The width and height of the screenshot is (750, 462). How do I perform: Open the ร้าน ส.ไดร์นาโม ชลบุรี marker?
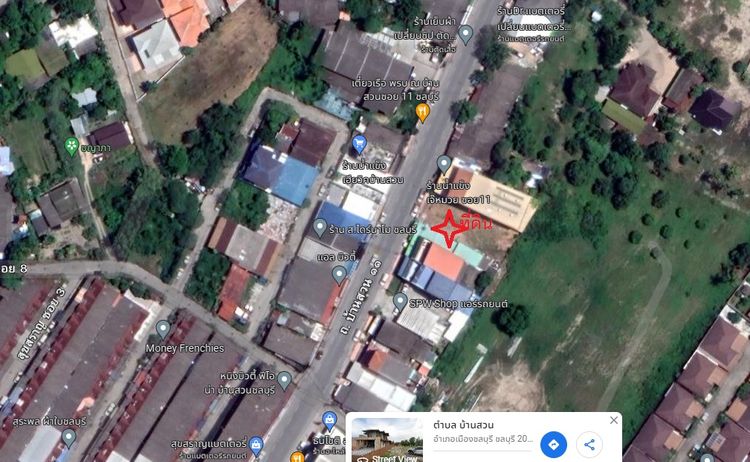(320, 227)
